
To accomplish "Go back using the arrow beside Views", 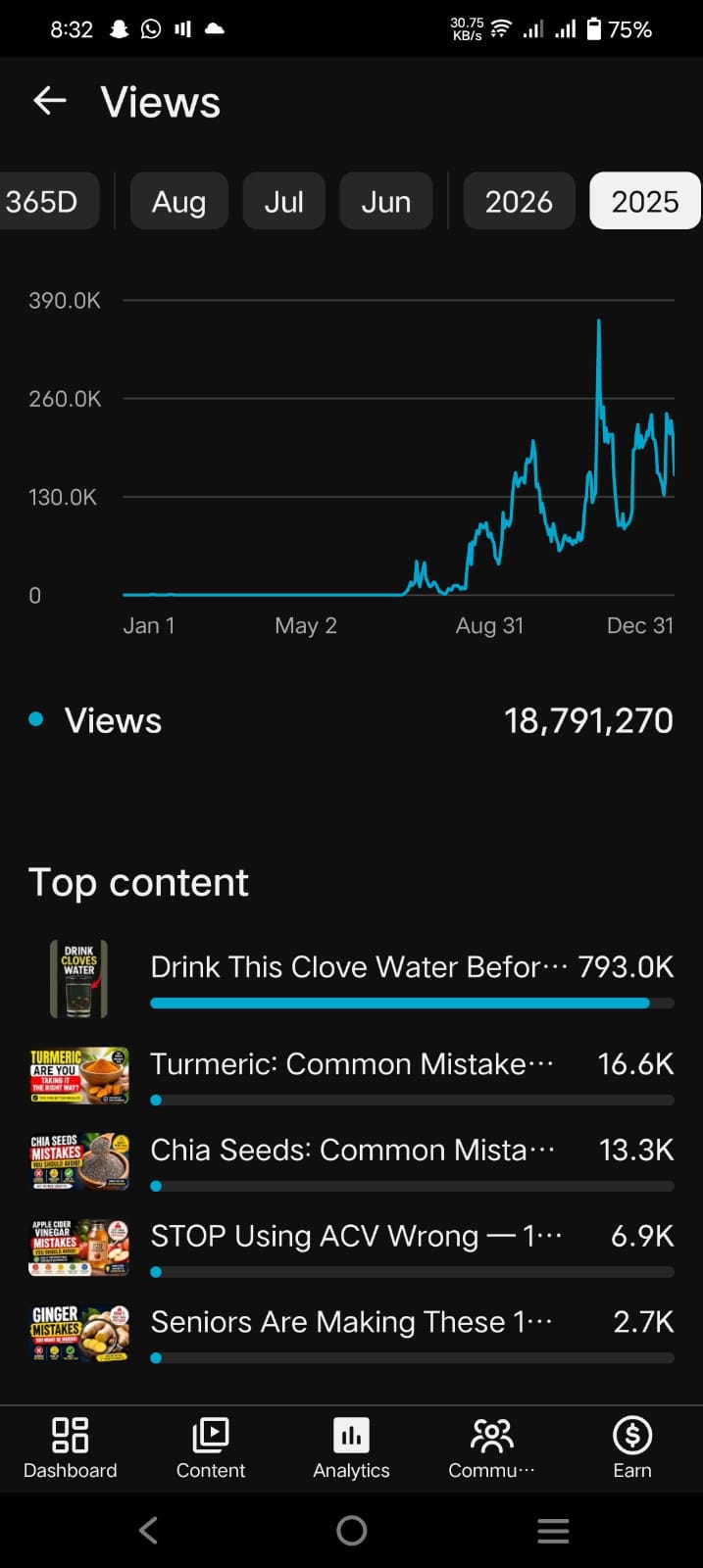I will pos(50,100).
